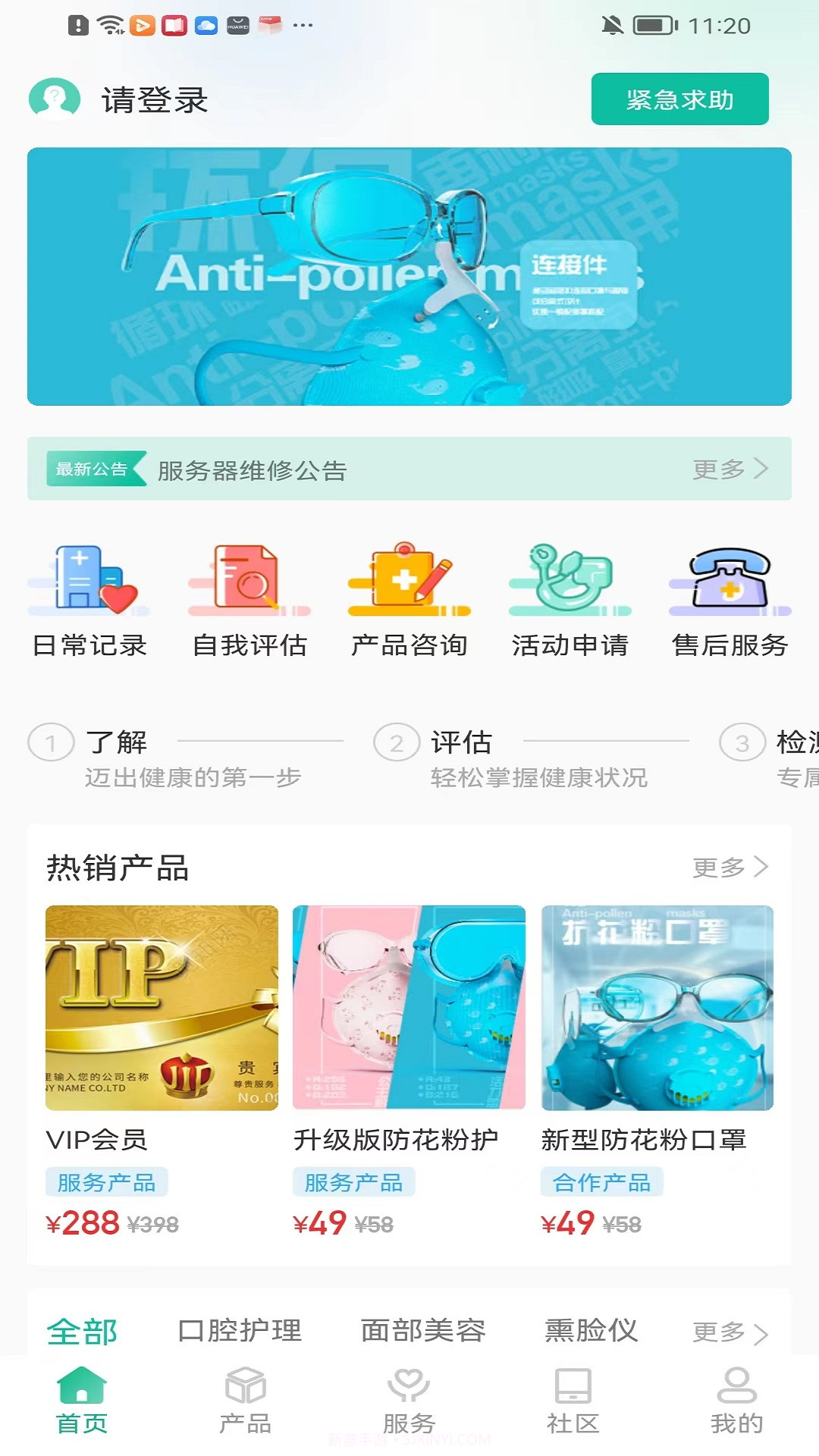This screenshot has width=819, height=1456.
Task: Open the 服务 heart icon in bottom bar
Action: pos(409,1388)
